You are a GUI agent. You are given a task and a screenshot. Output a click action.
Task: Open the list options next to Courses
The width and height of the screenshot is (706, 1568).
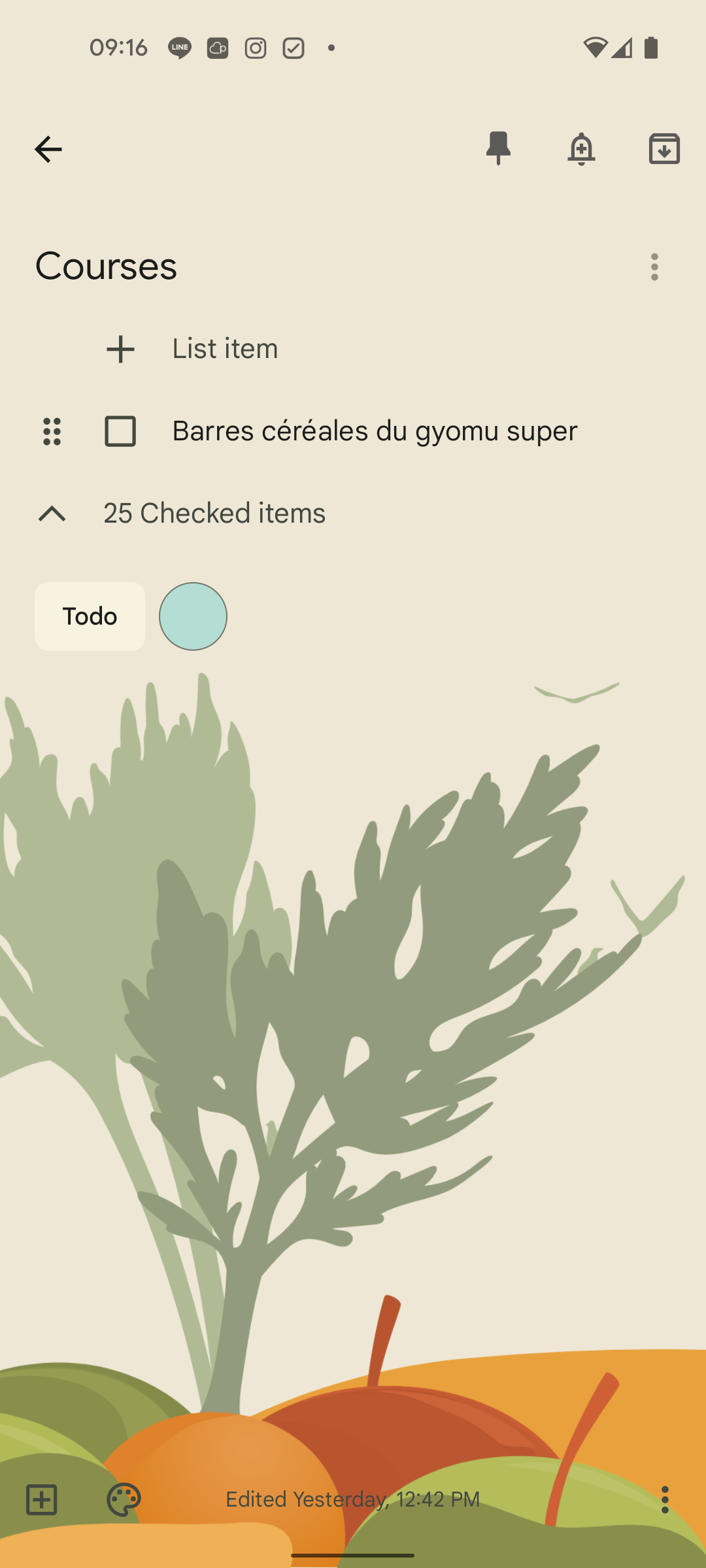point(654,267)
